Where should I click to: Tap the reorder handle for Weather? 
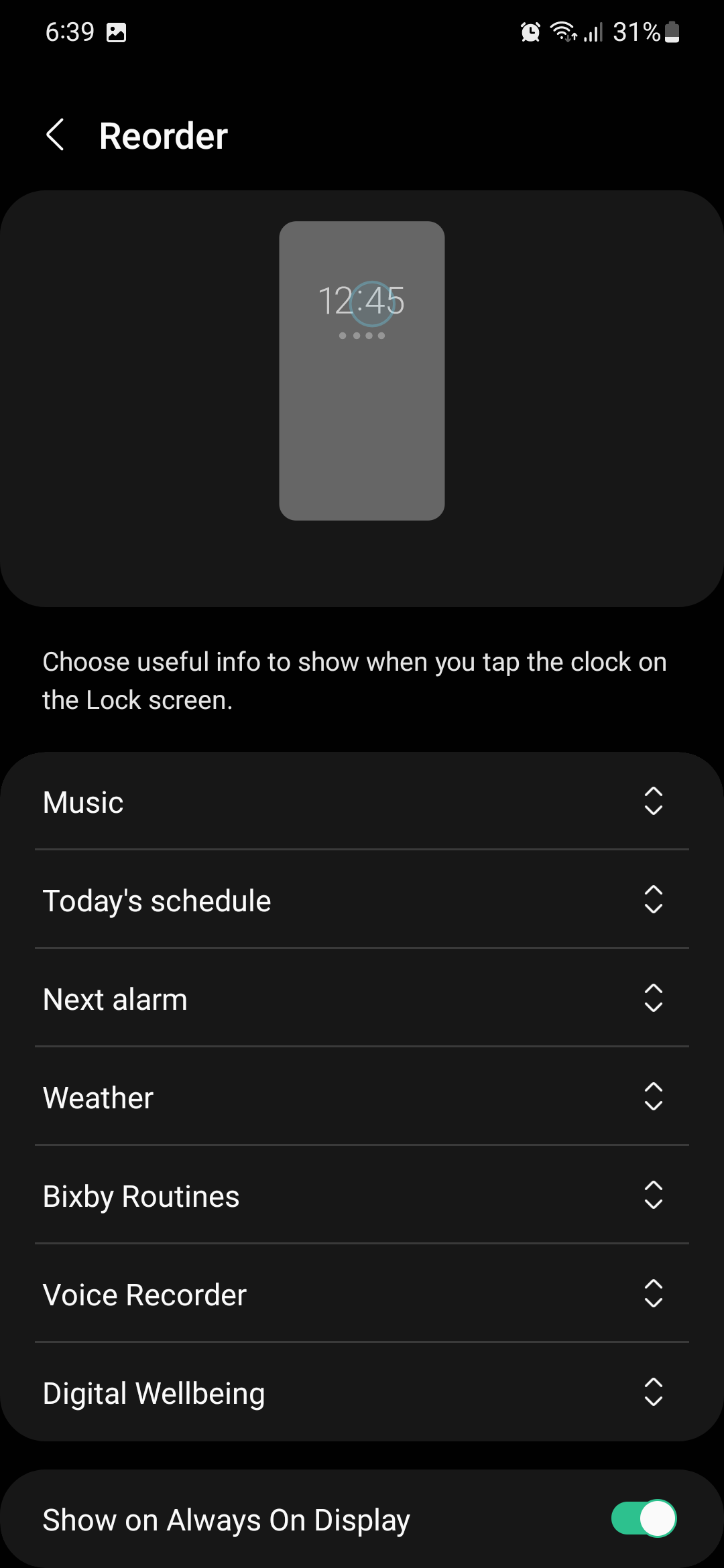pos(653,1097)
